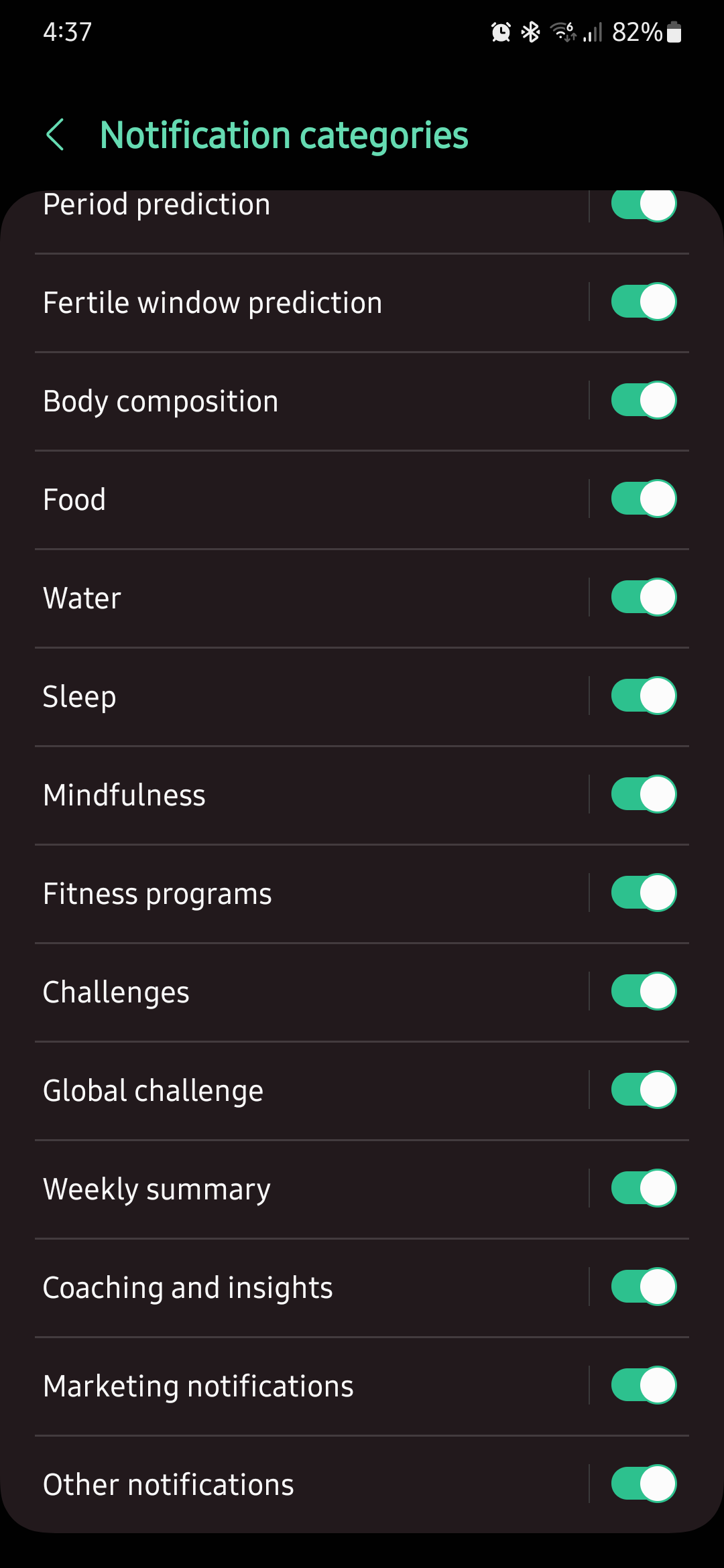Viewport: 724px width, 1568px height.
Task: Turn off Sleep notifications
Action: [x=643, y=696]
